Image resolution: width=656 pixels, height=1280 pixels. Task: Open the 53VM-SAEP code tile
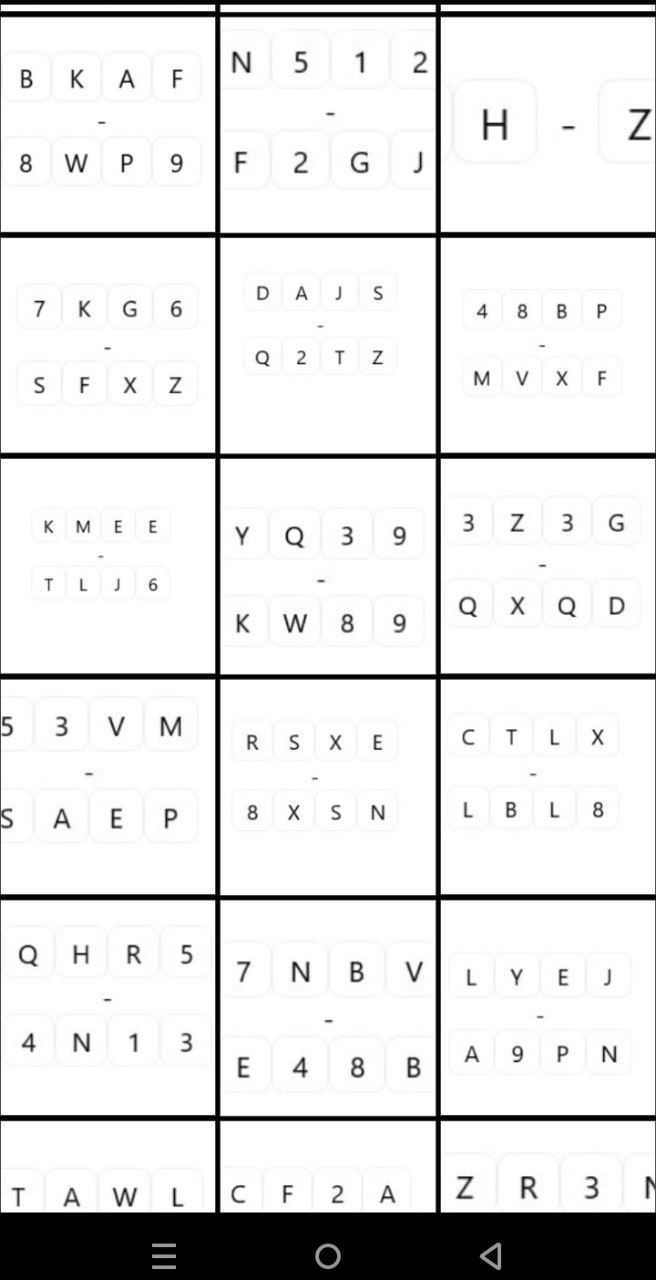pos(108,787)
